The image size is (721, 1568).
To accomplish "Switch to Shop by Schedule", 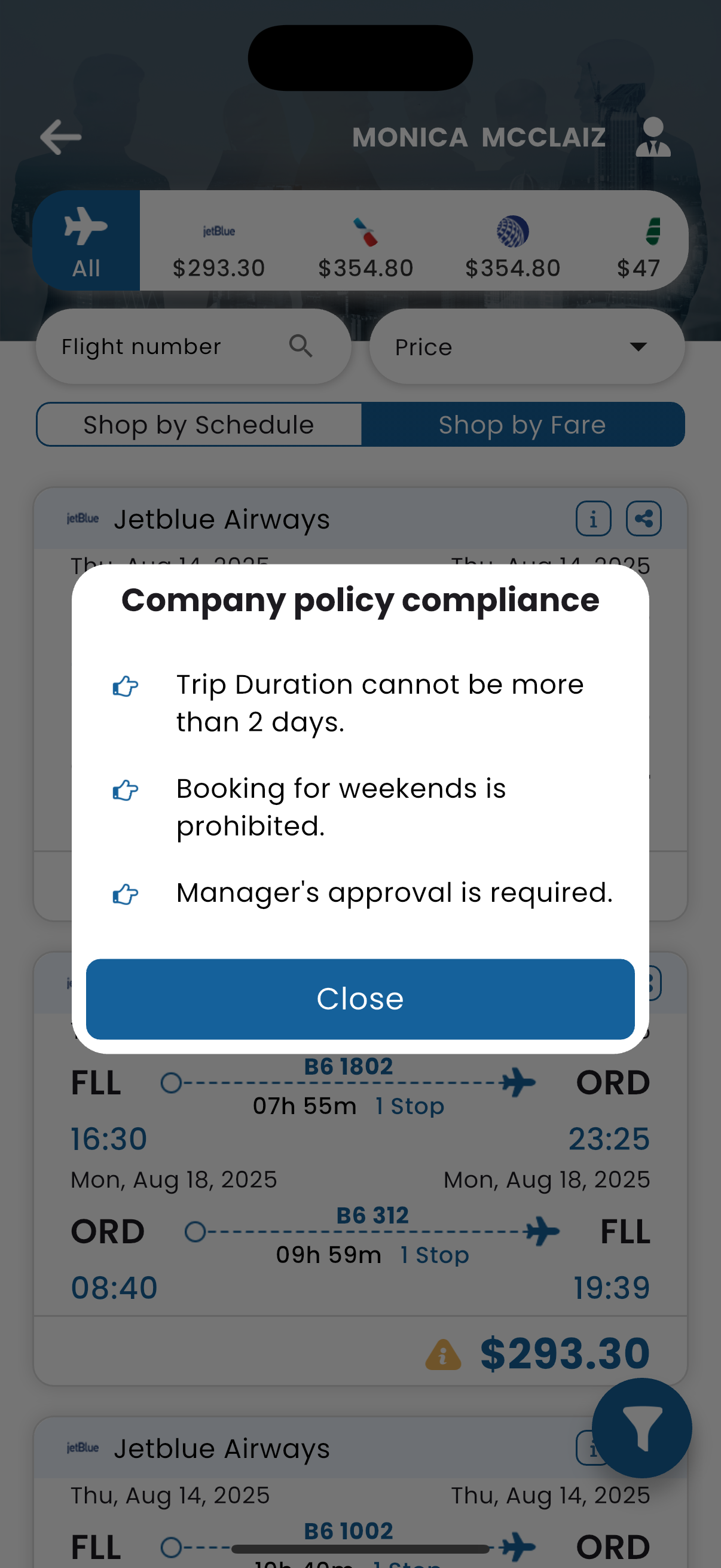I will (x=199, y=424).
